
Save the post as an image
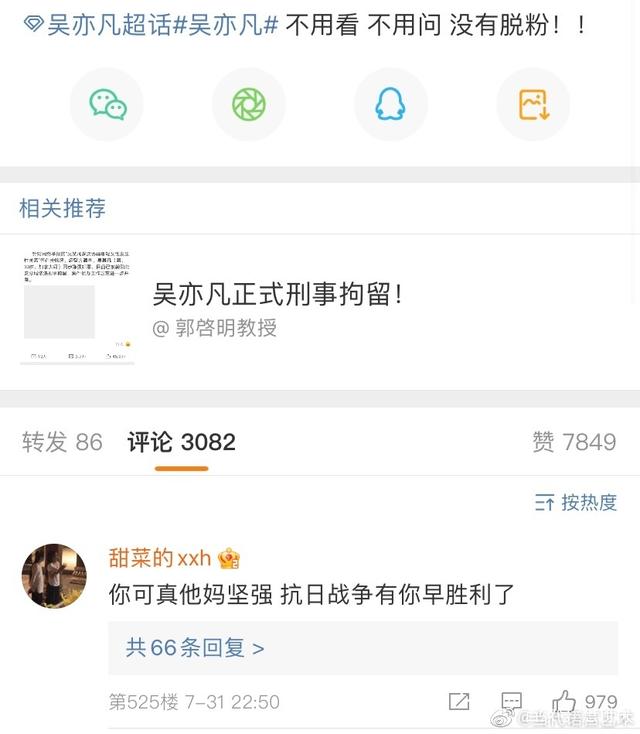click(x=533, y=104)
